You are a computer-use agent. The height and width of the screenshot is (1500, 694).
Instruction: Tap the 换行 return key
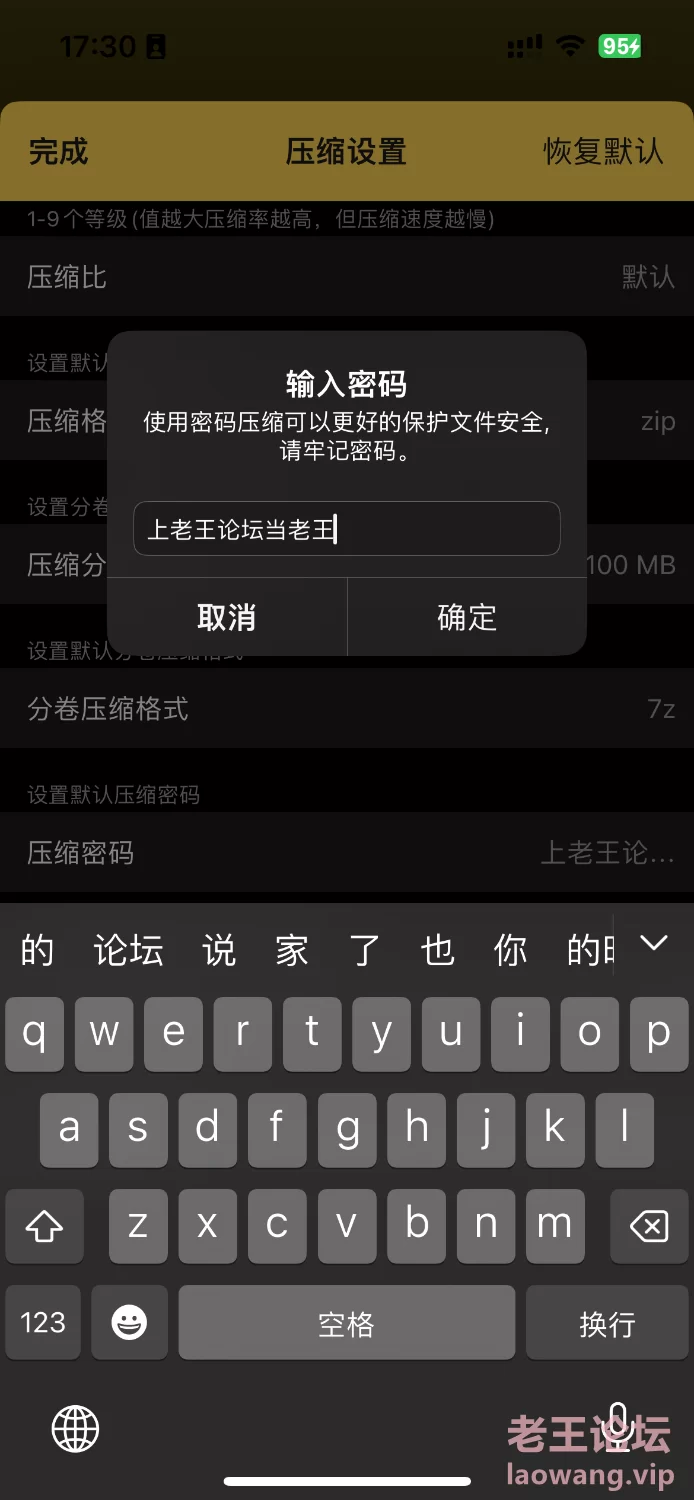pyautogui.click(x=607, y=1323)
